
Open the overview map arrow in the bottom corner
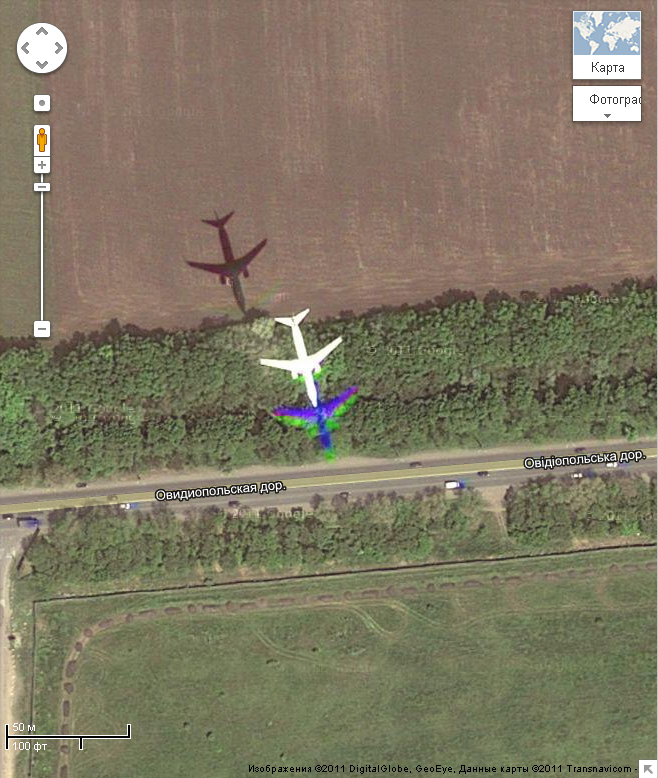[648, 768]
